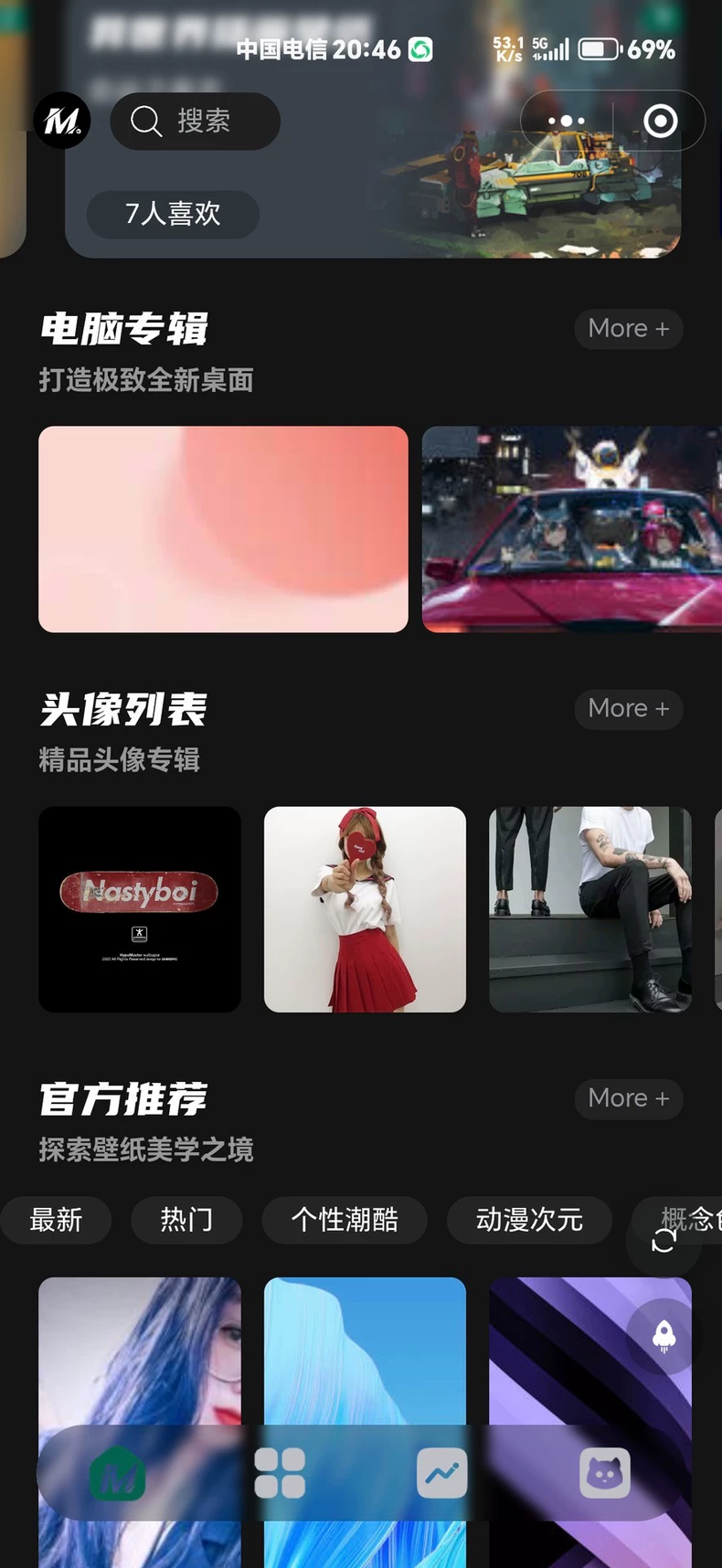Tap the refresh icon near category chips
The height and width of the screenshot is (1568, 722).
point(664,1242)
